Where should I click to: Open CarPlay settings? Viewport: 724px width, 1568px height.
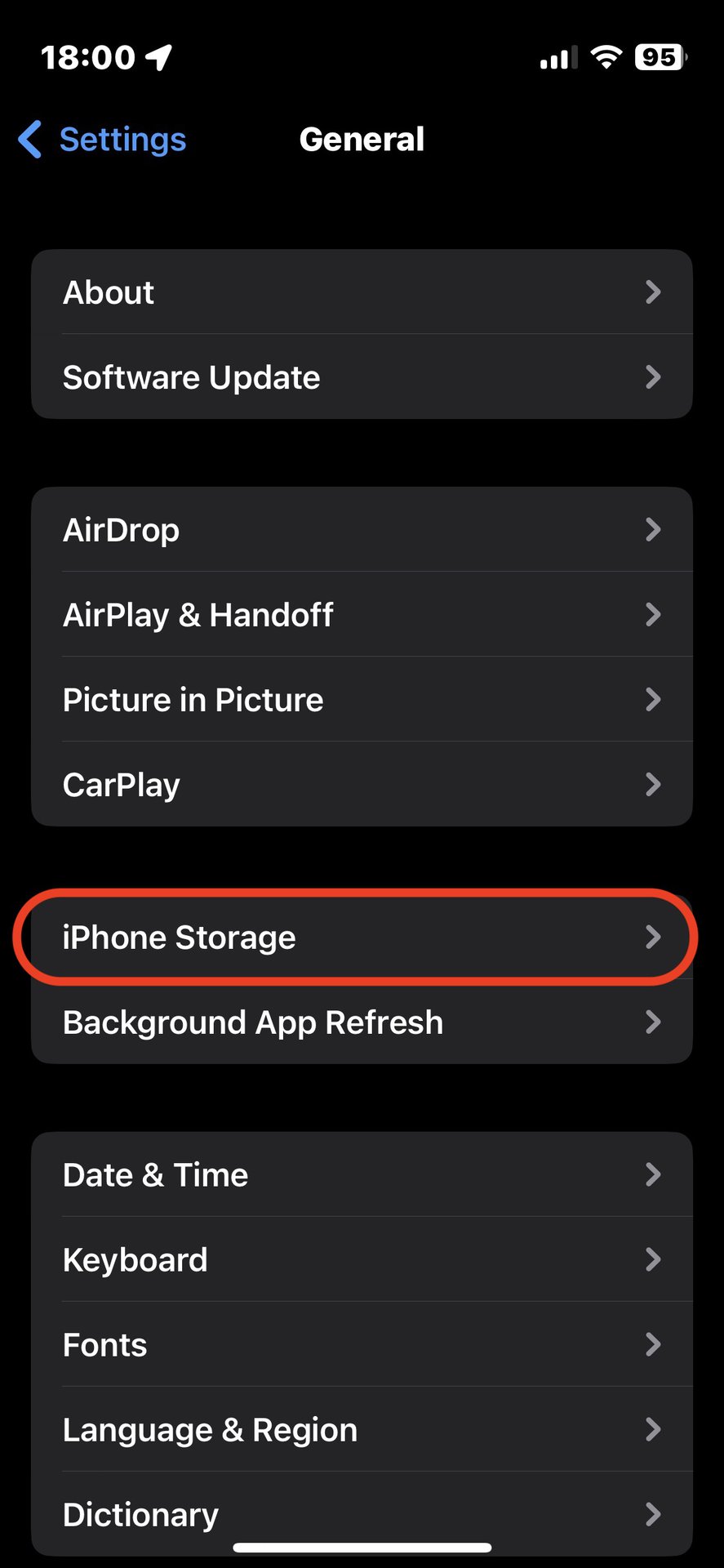[x=362, y=785]
